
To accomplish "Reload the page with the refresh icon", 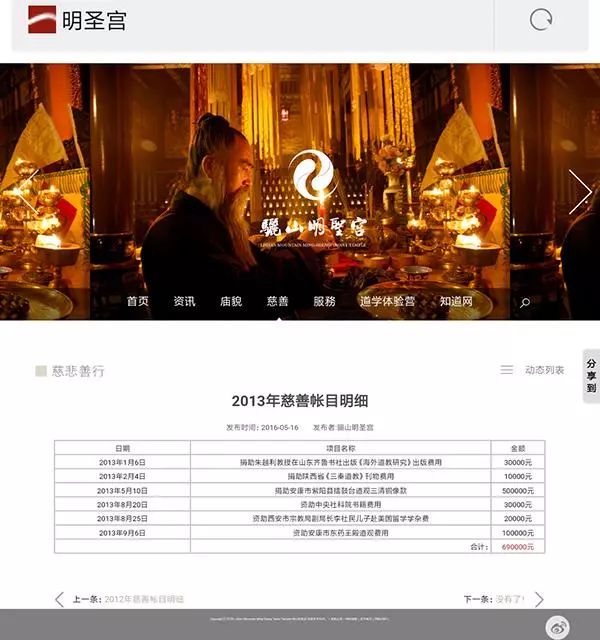I will pyautogui.click(x=541, y=19).
